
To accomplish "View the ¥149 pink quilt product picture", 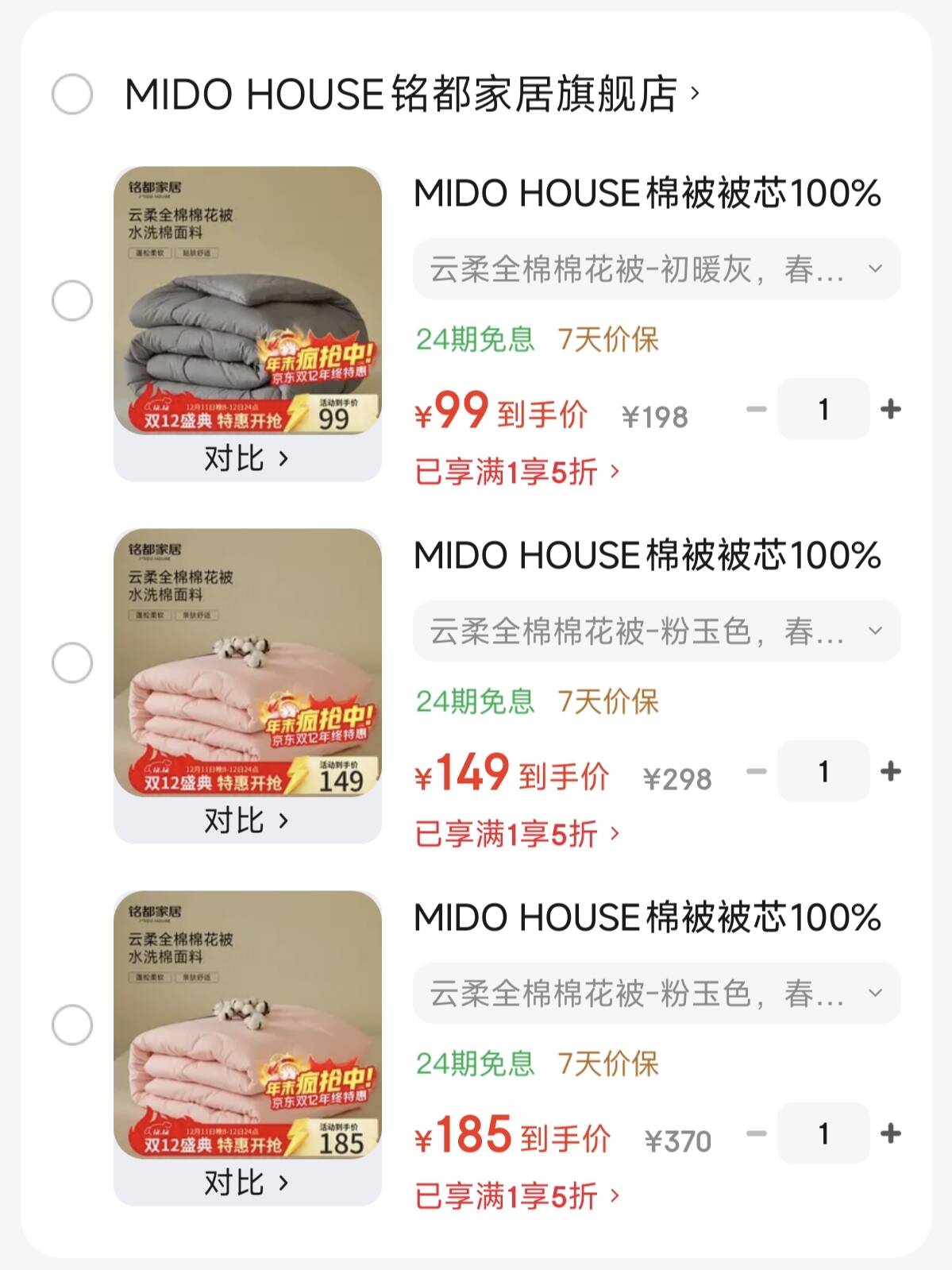I will coord(247,662).
